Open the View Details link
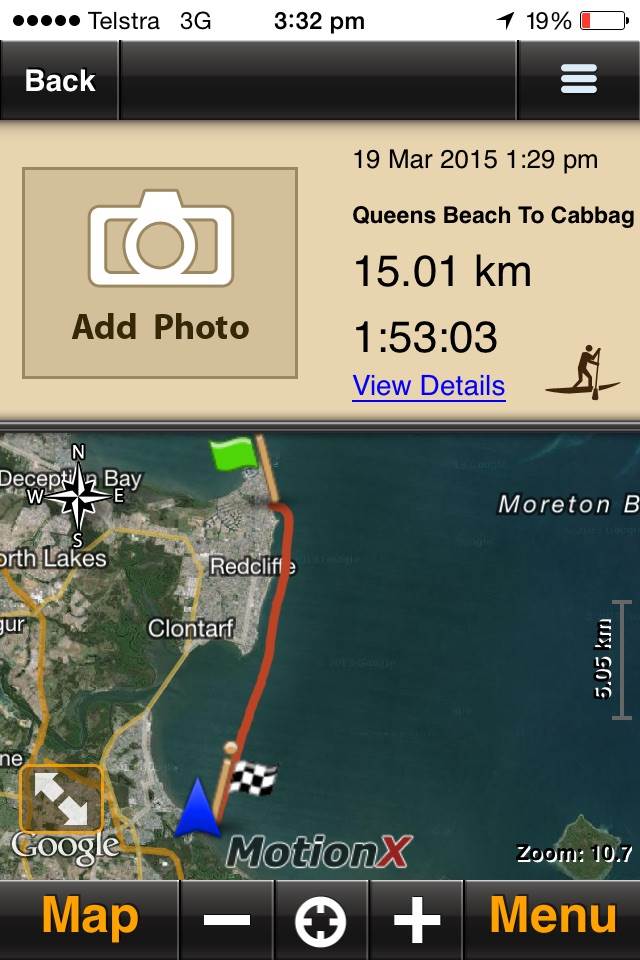The width and height of the screenshot is (640, 960). click(x=428, y=386)
